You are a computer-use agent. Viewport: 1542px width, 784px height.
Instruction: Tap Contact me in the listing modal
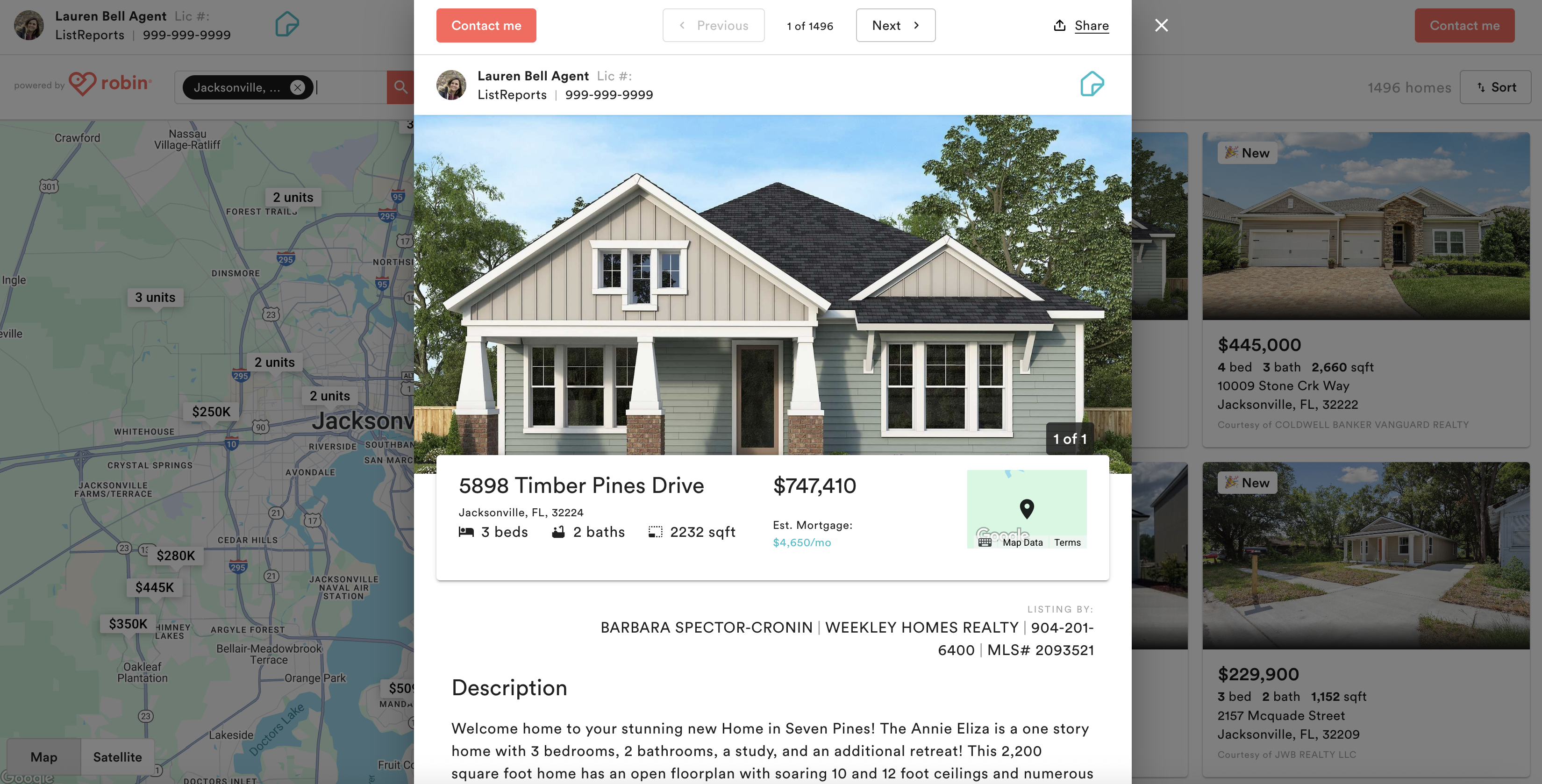point(485,25)
